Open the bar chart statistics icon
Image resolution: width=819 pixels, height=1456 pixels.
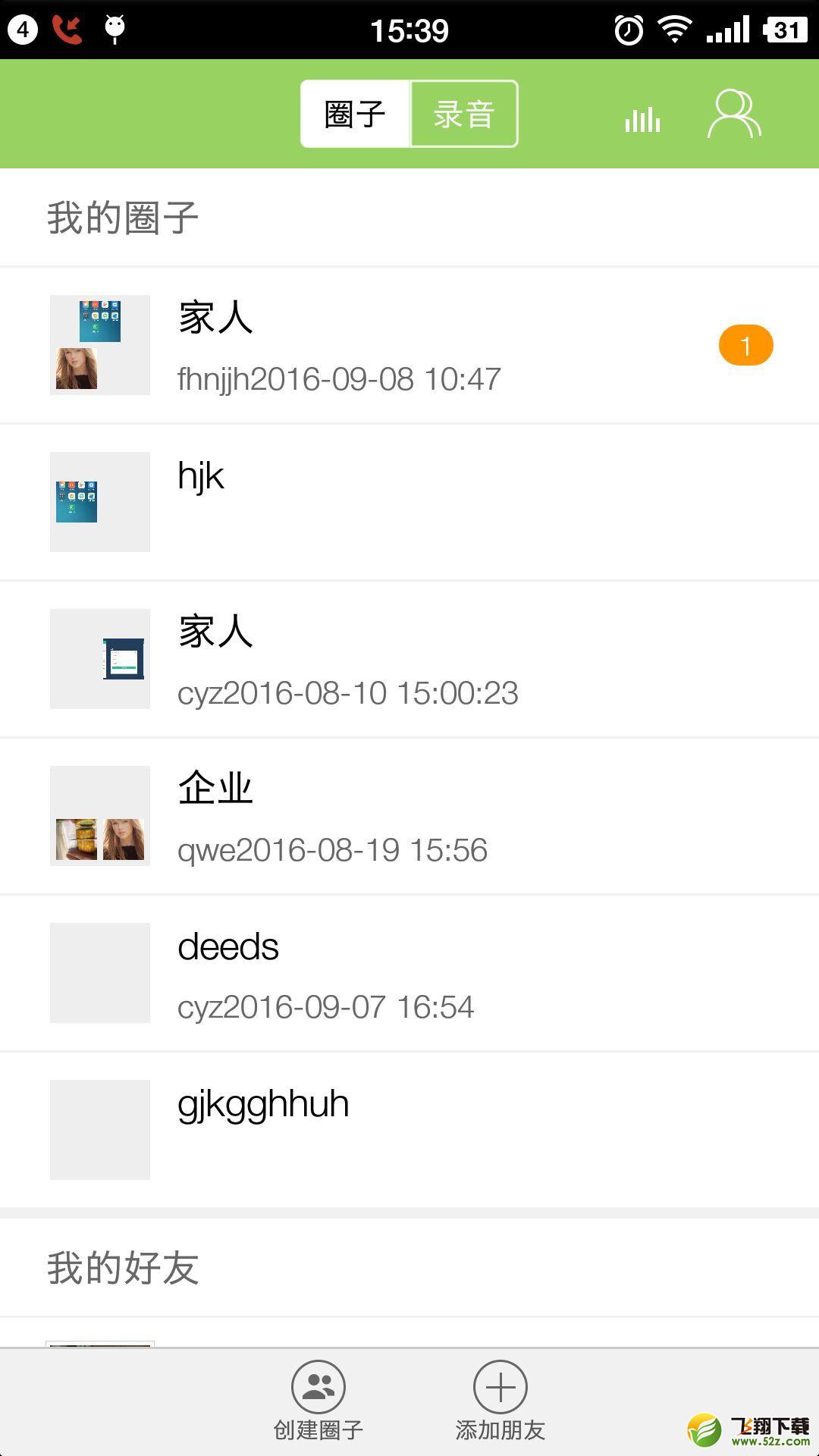click(x=642, y=119)
